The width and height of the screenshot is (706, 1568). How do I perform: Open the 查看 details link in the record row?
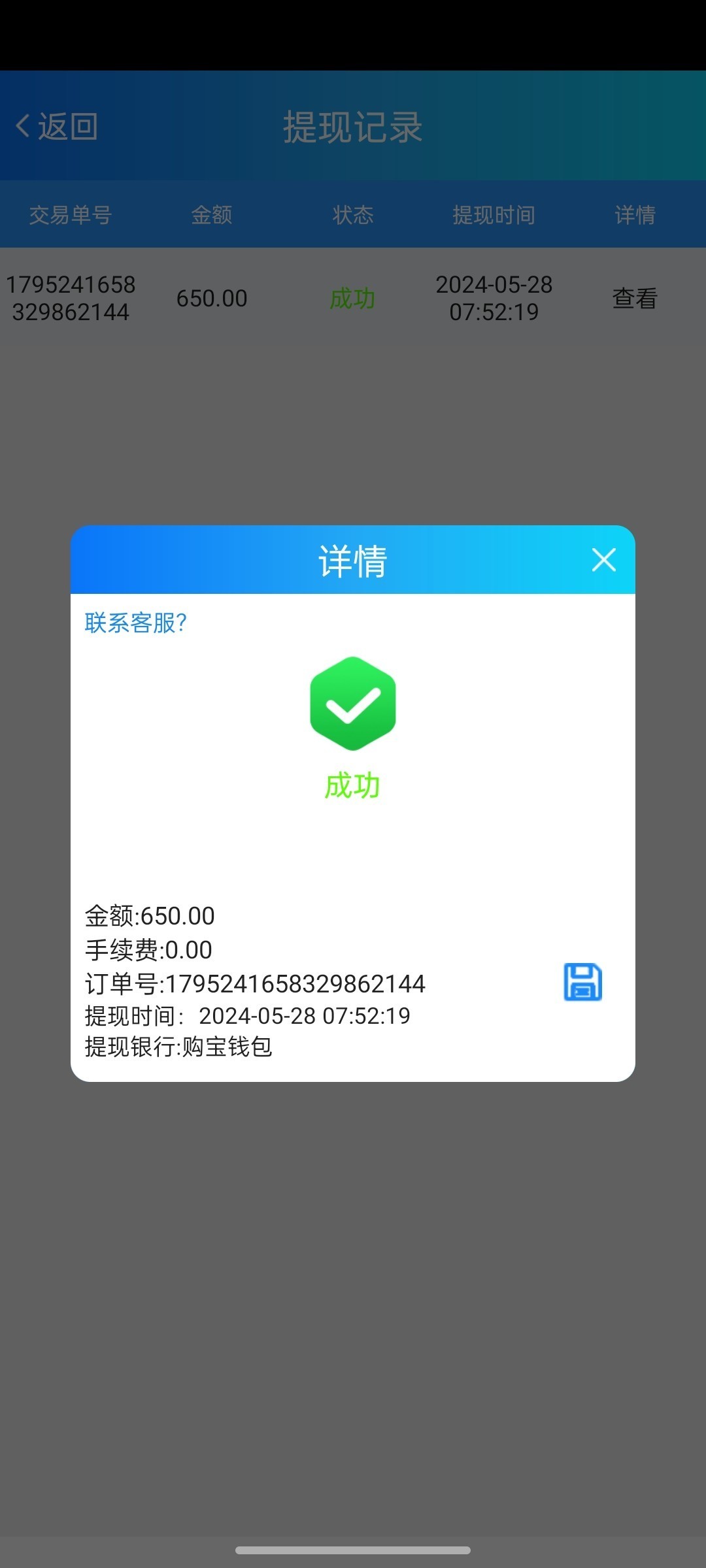click(x=633, y=298)
